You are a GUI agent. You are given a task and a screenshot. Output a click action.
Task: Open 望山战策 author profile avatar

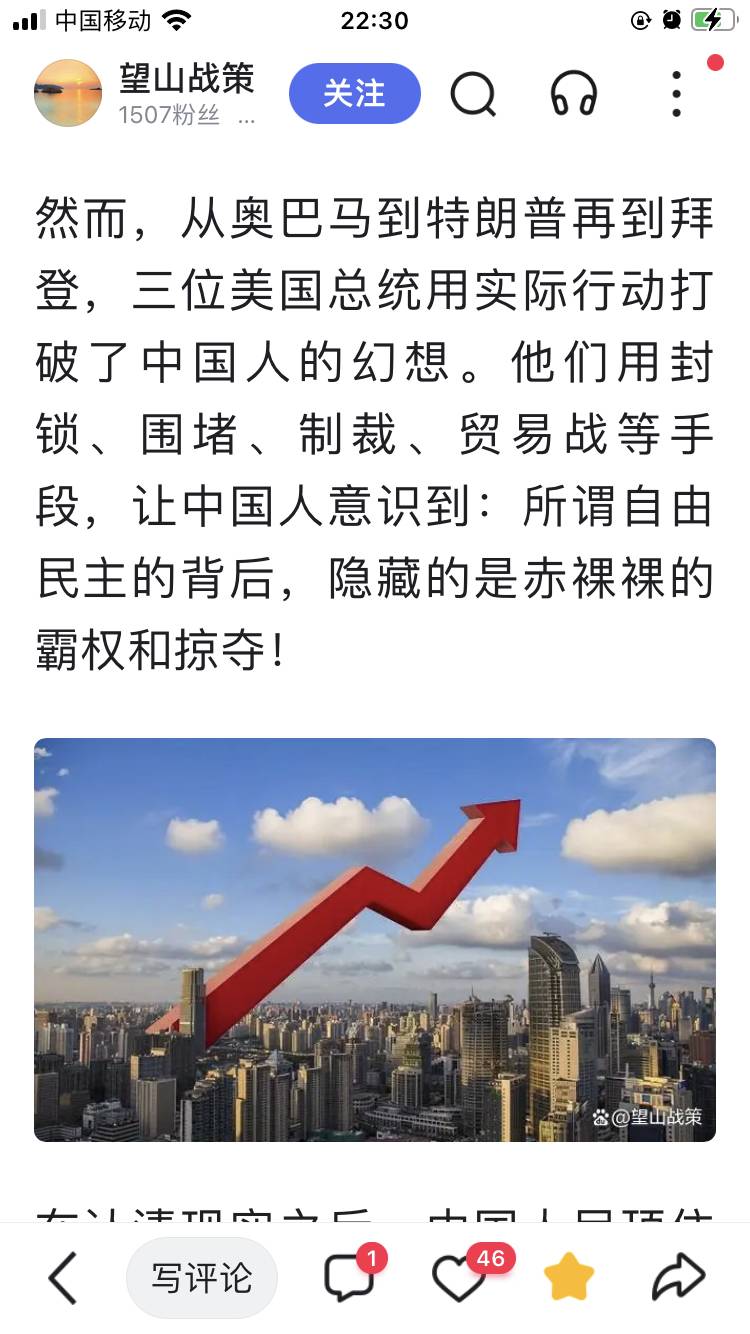(68, 94)
